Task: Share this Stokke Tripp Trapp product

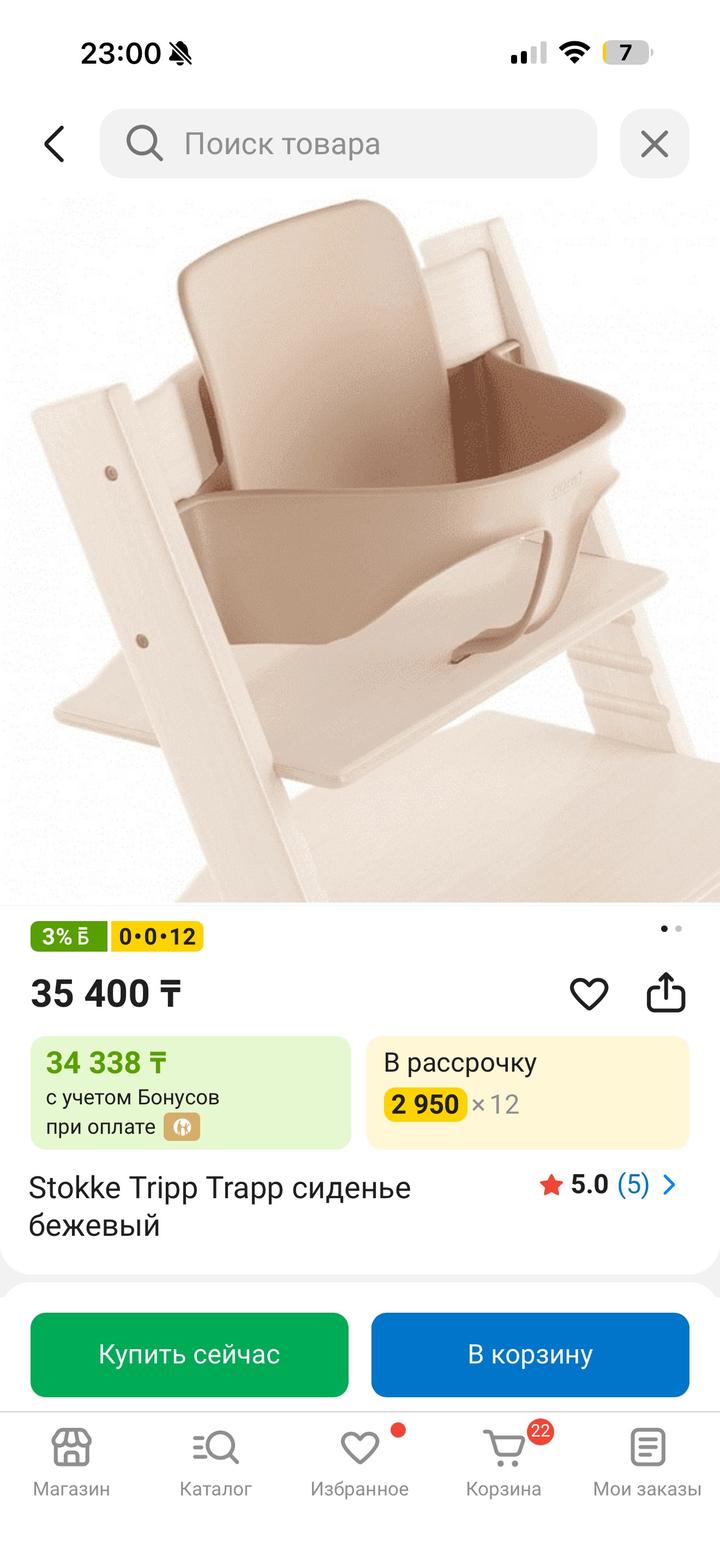Action: (x=666, y=993)
